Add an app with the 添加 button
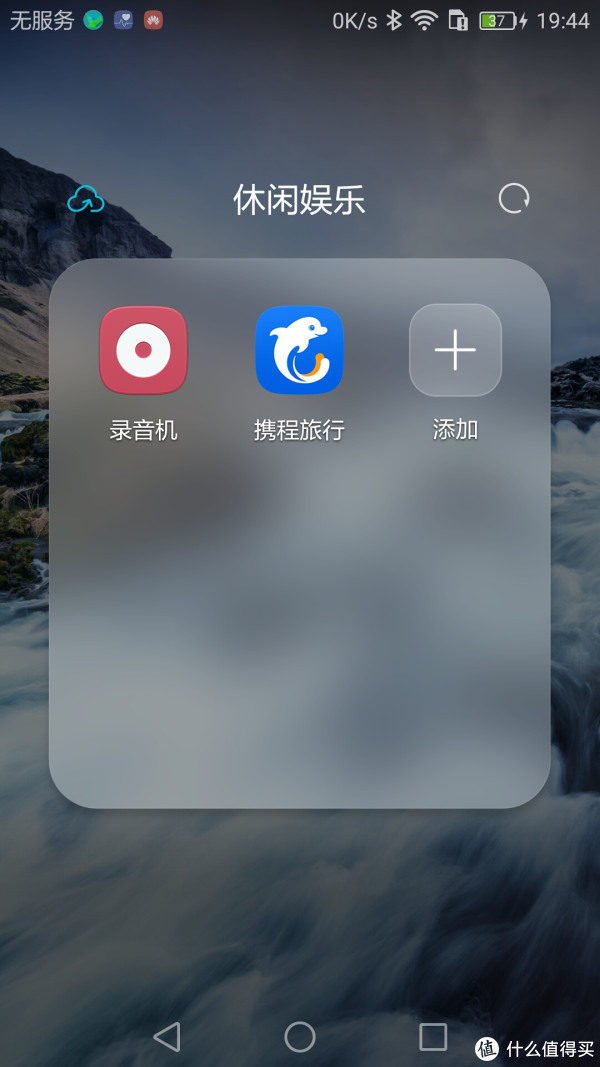 [455, 351]
